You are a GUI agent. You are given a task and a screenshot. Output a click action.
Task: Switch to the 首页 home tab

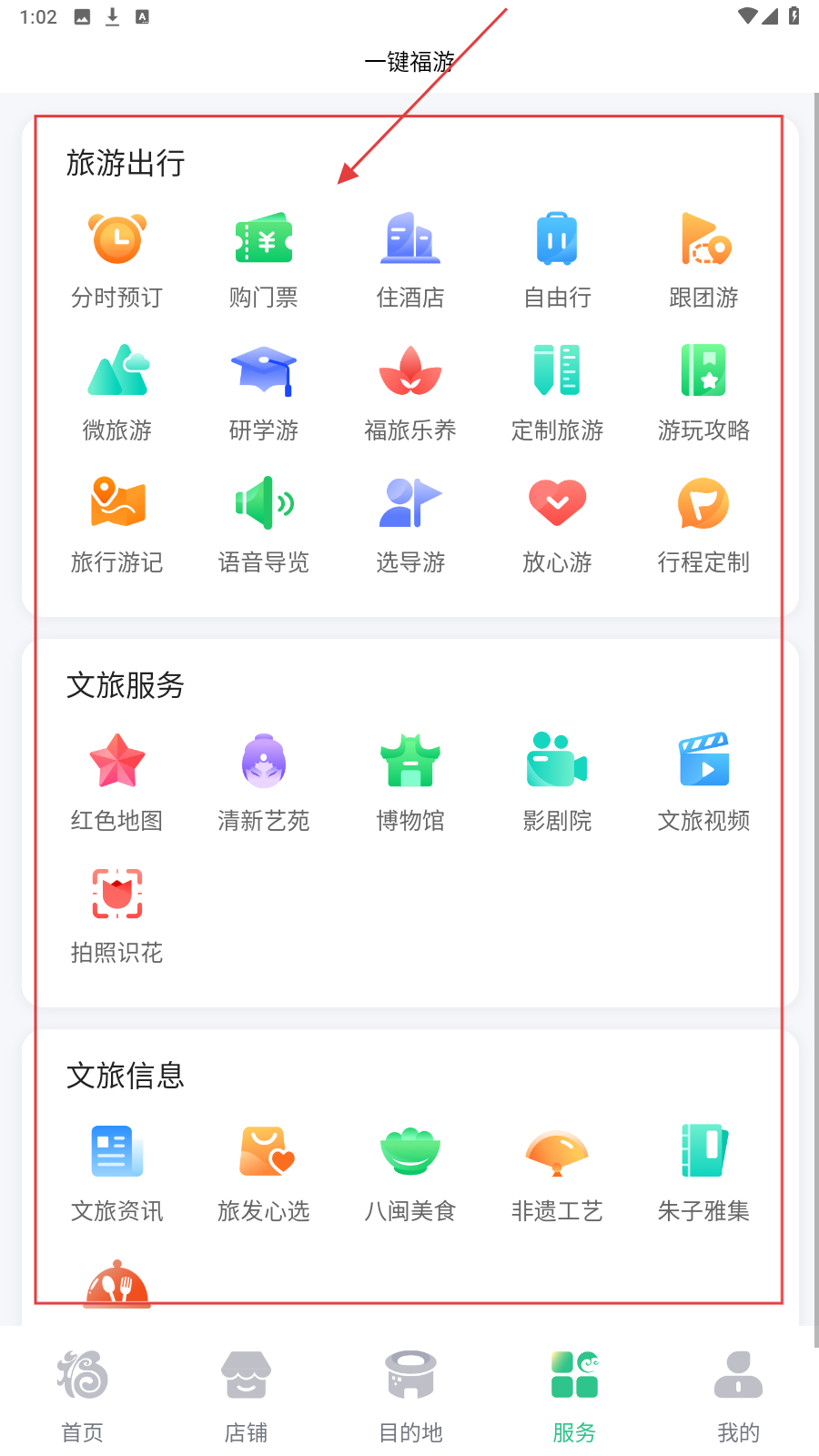(x=83, y=1396)
